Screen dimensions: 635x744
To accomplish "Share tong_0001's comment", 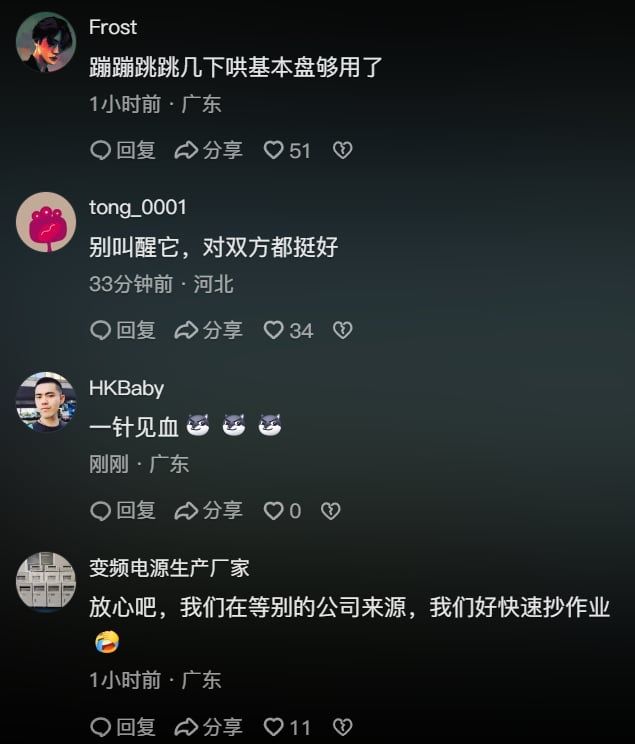I will pyautogui.click(x=208, y=330).
